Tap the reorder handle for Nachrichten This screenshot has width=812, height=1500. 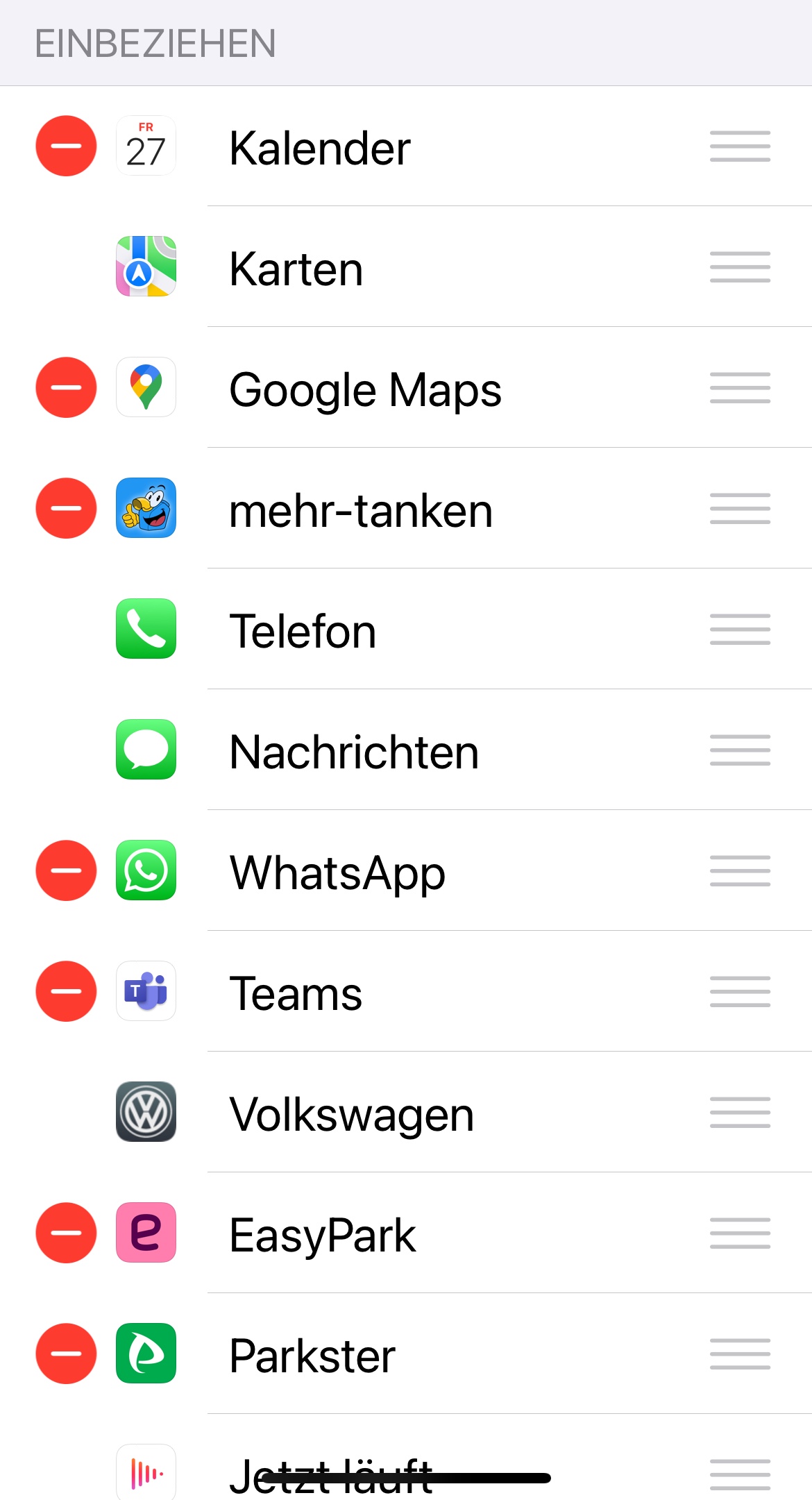point(740,750)
